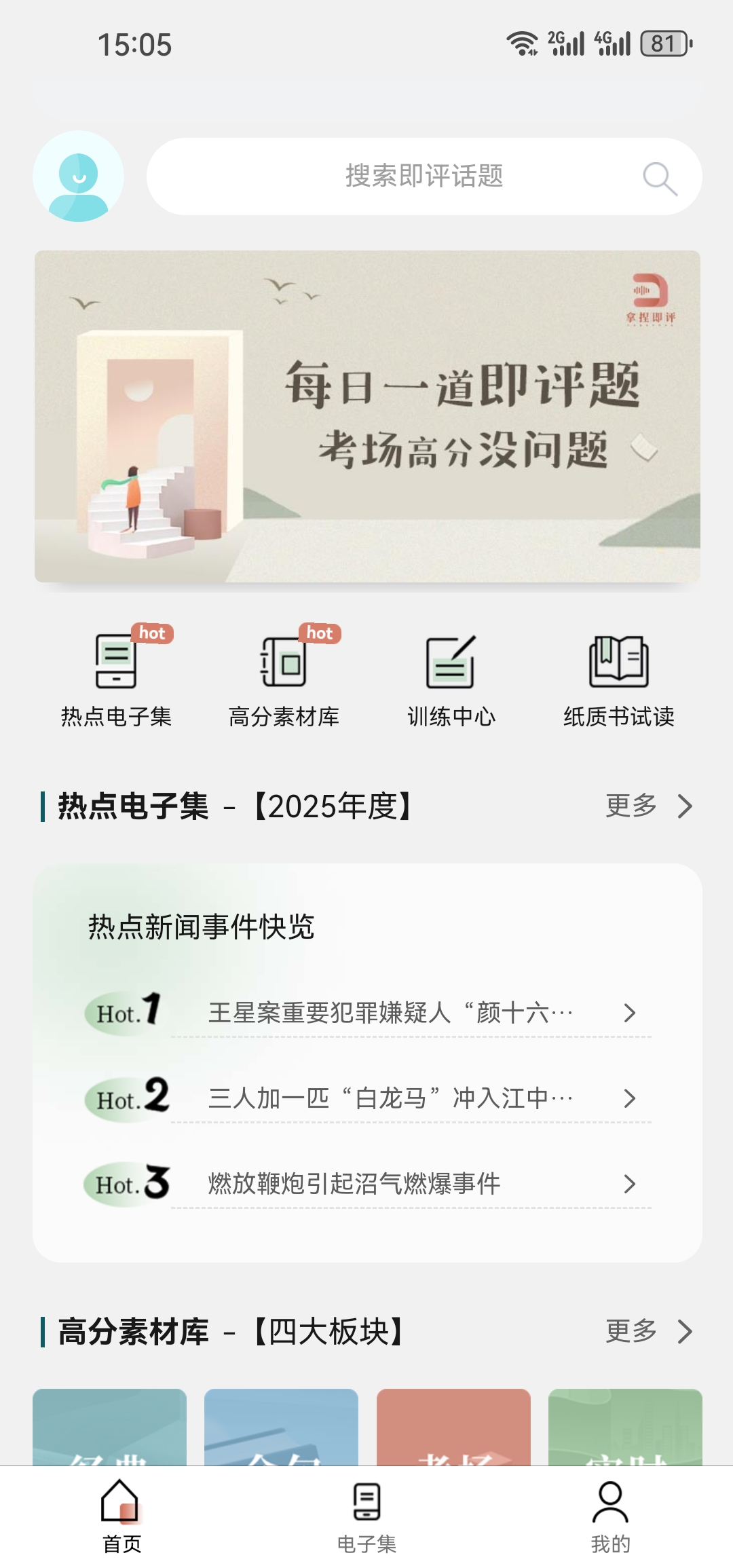Open 高分素材库 shortcut
Screen dimensions: 733x1568
[284, 675]
